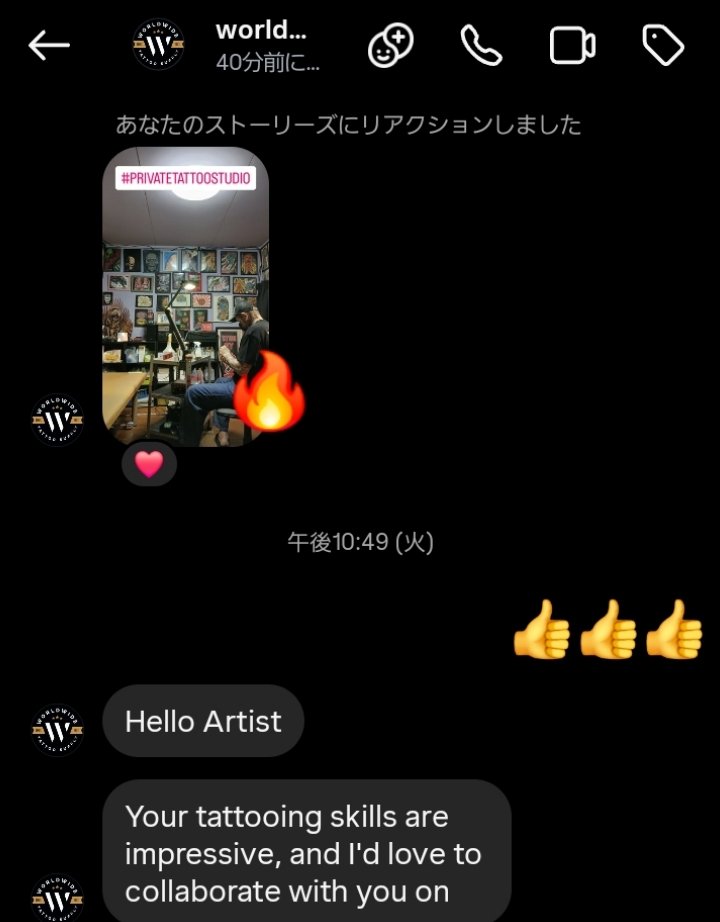Open the sticker and avatar icon
Viewport: 720px width, 922px height.
pyautogui.click(x=390, y=45)
